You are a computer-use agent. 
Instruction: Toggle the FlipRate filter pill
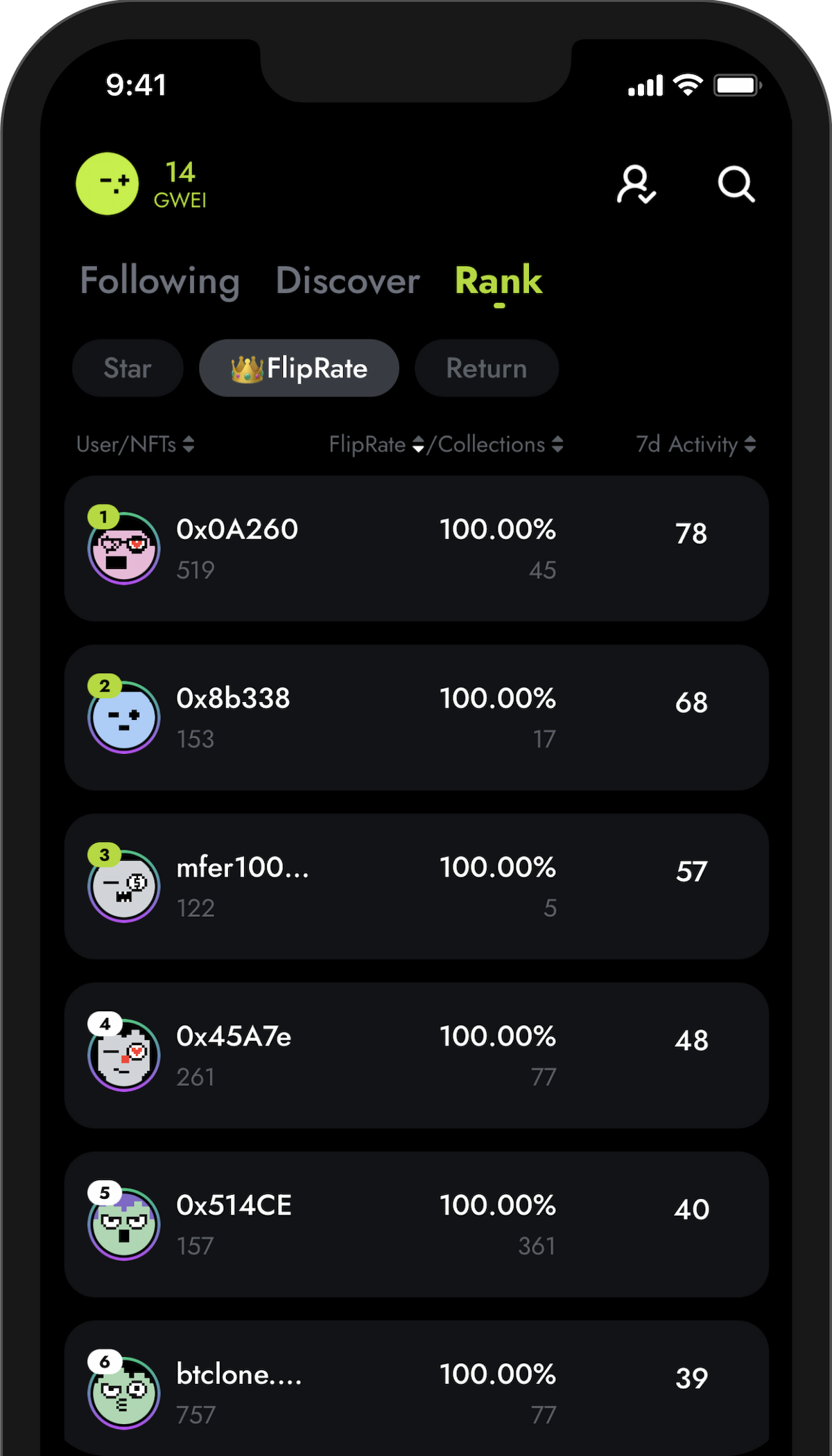click(299, 368)
